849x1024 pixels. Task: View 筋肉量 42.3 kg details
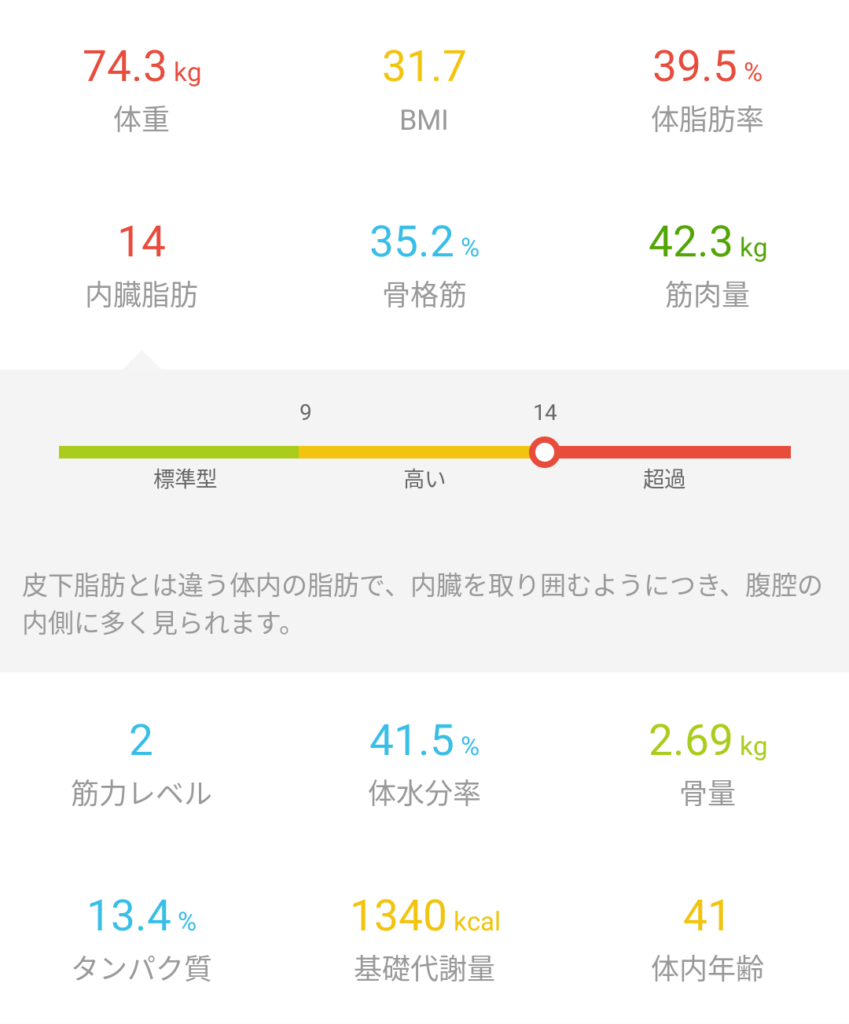(x=707, y=265)
